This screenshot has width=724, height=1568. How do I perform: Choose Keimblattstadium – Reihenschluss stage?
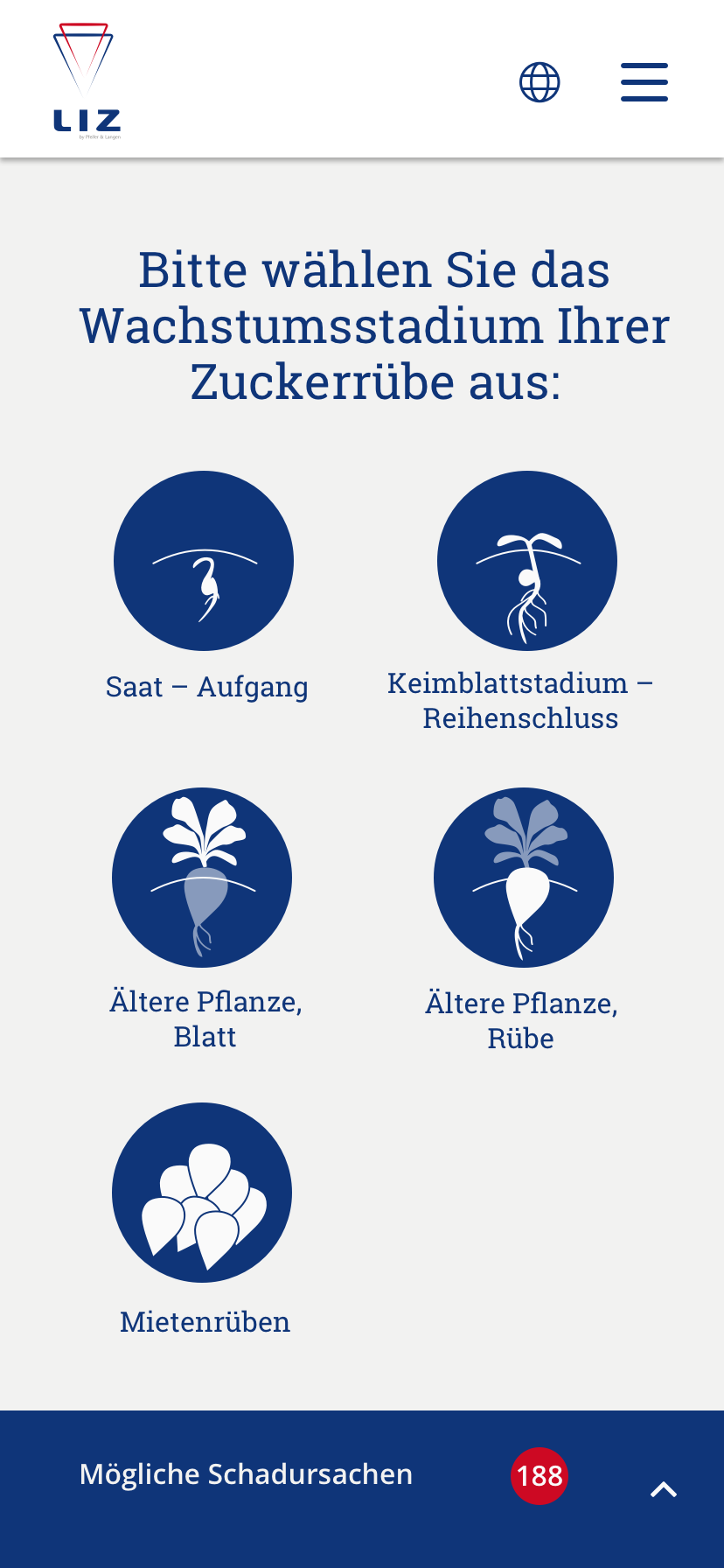(527, 561)
